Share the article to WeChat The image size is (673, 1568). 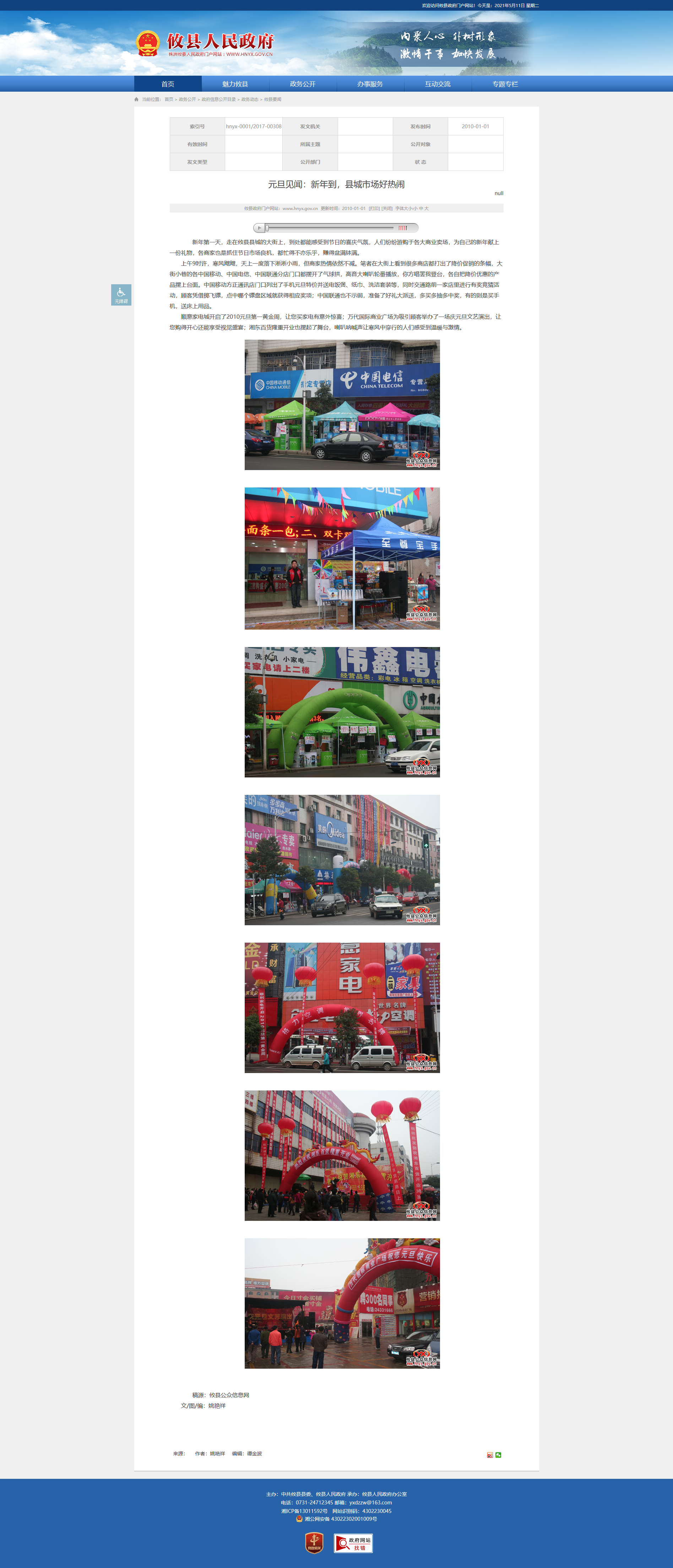(x=498, y=1455)
